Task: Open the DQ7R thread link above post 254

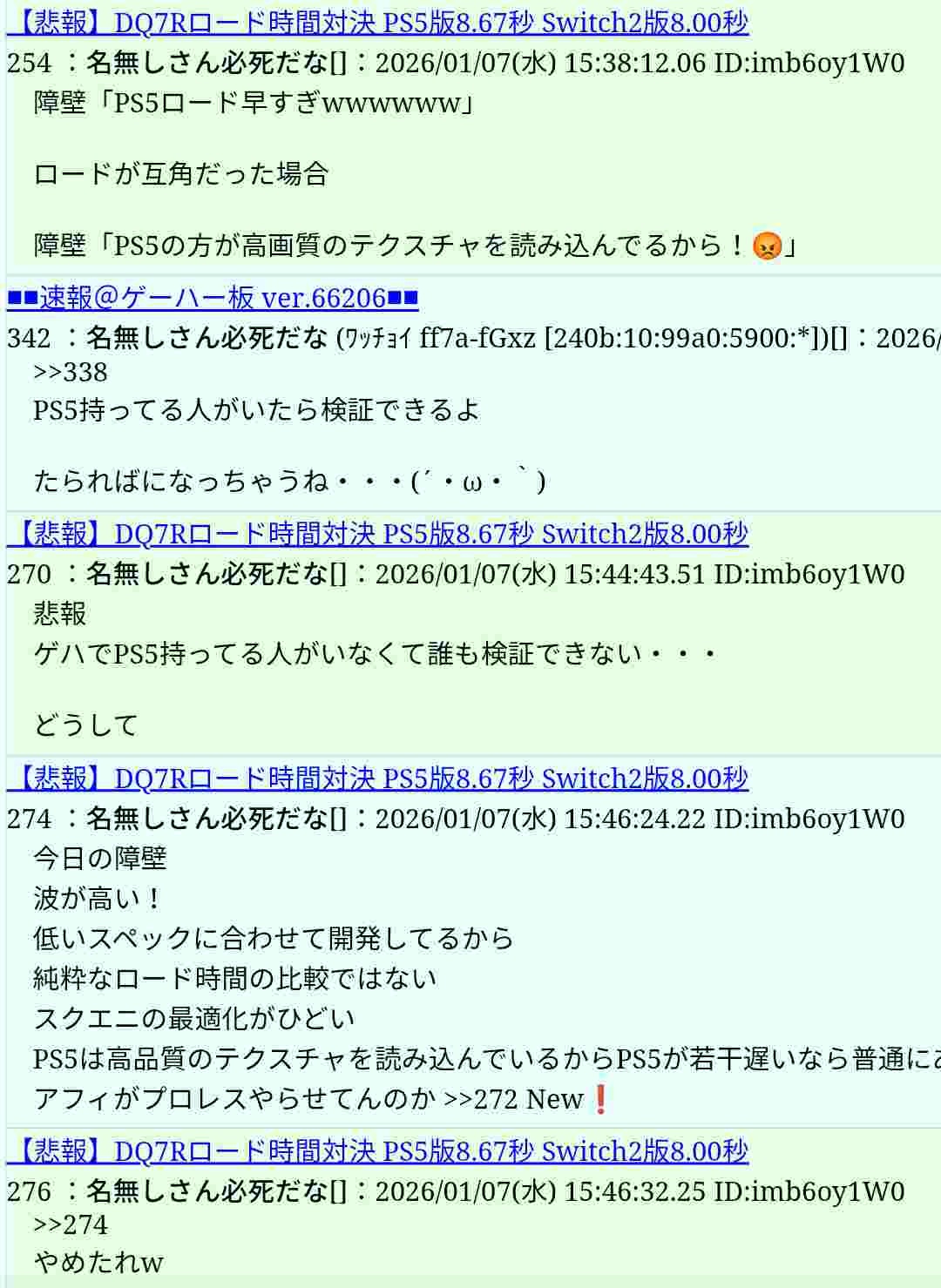Action: [x=378, y=23]
